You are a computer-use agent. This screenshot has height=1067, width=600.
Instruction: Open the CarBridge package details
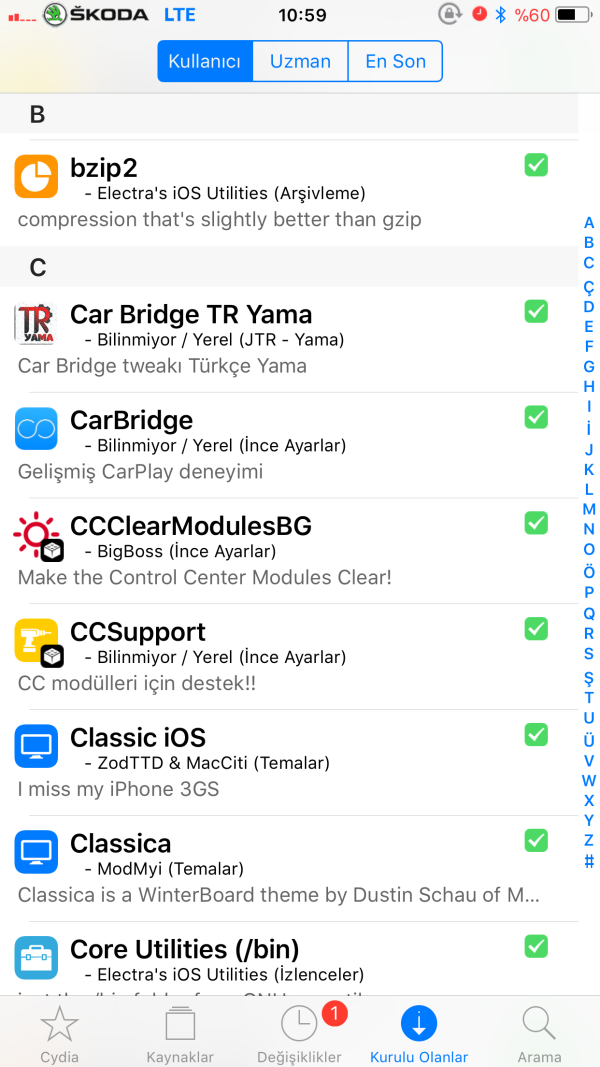280,444
